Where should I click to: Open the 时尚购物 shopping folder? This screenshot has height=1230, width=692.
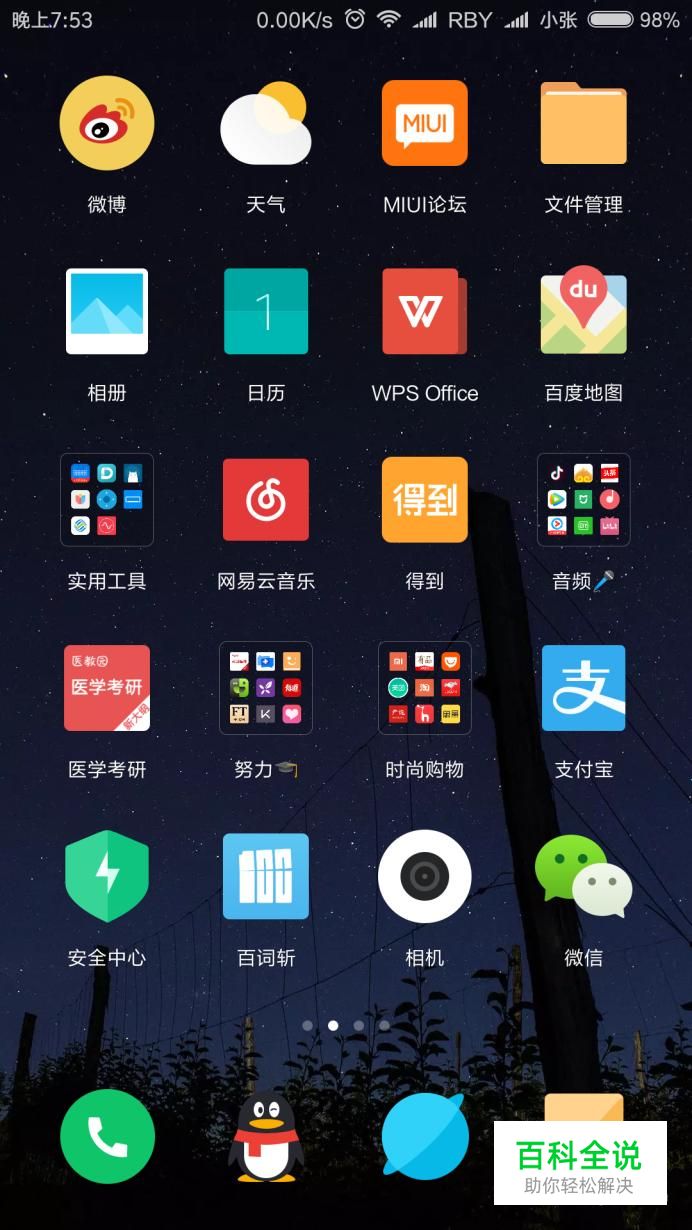click(x=424, y=688)
